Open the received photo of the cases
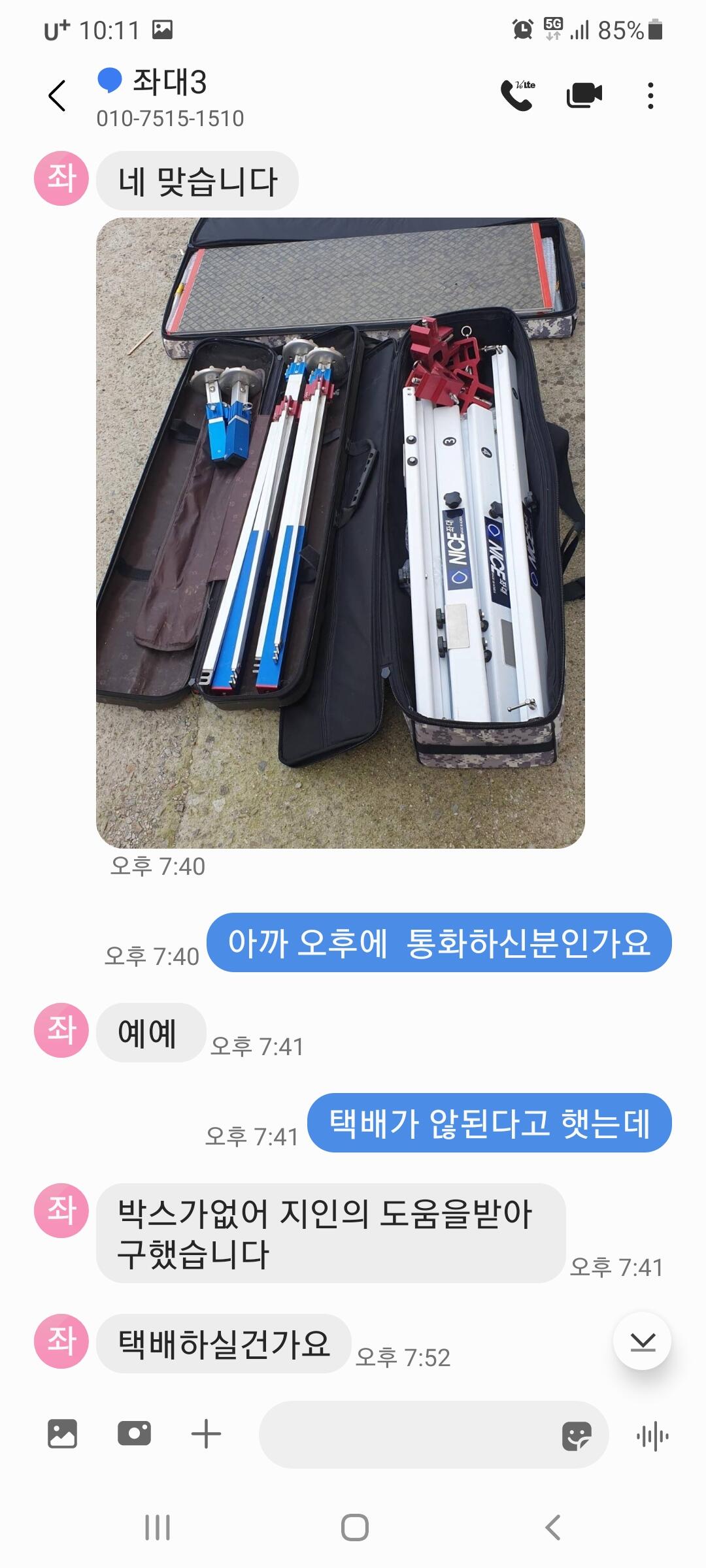The image size is (706, 1568). [x=341, y=533]
